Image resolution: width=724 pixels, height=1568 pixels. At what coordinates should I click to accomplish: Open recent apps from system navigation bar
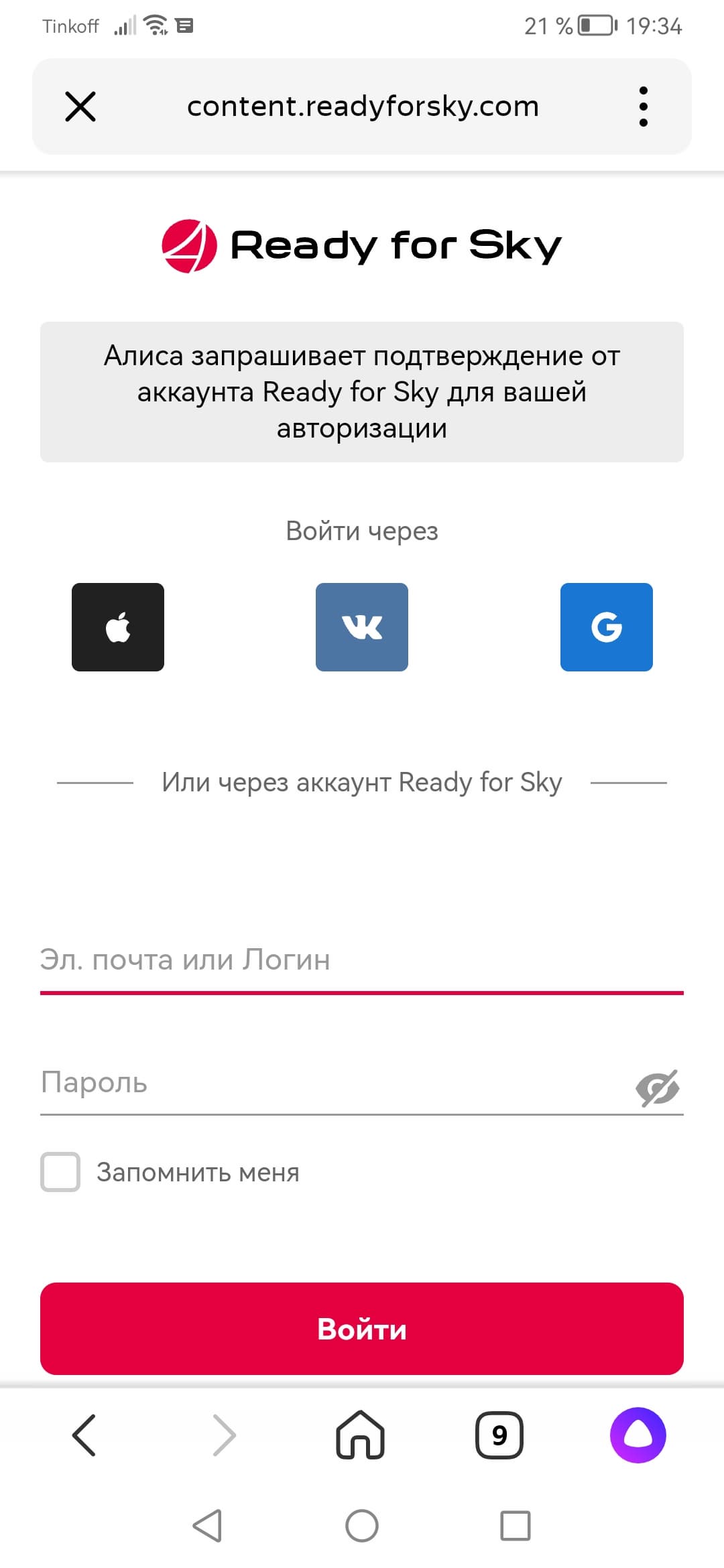pos(516,1526)
